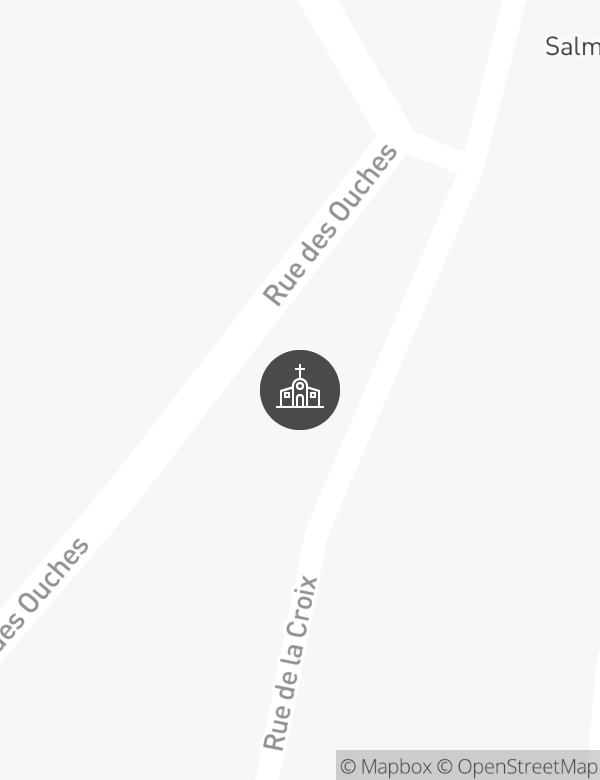Tap the church marker on the map
This screenshot has height=780, width=600.
(x=300, y=390)
